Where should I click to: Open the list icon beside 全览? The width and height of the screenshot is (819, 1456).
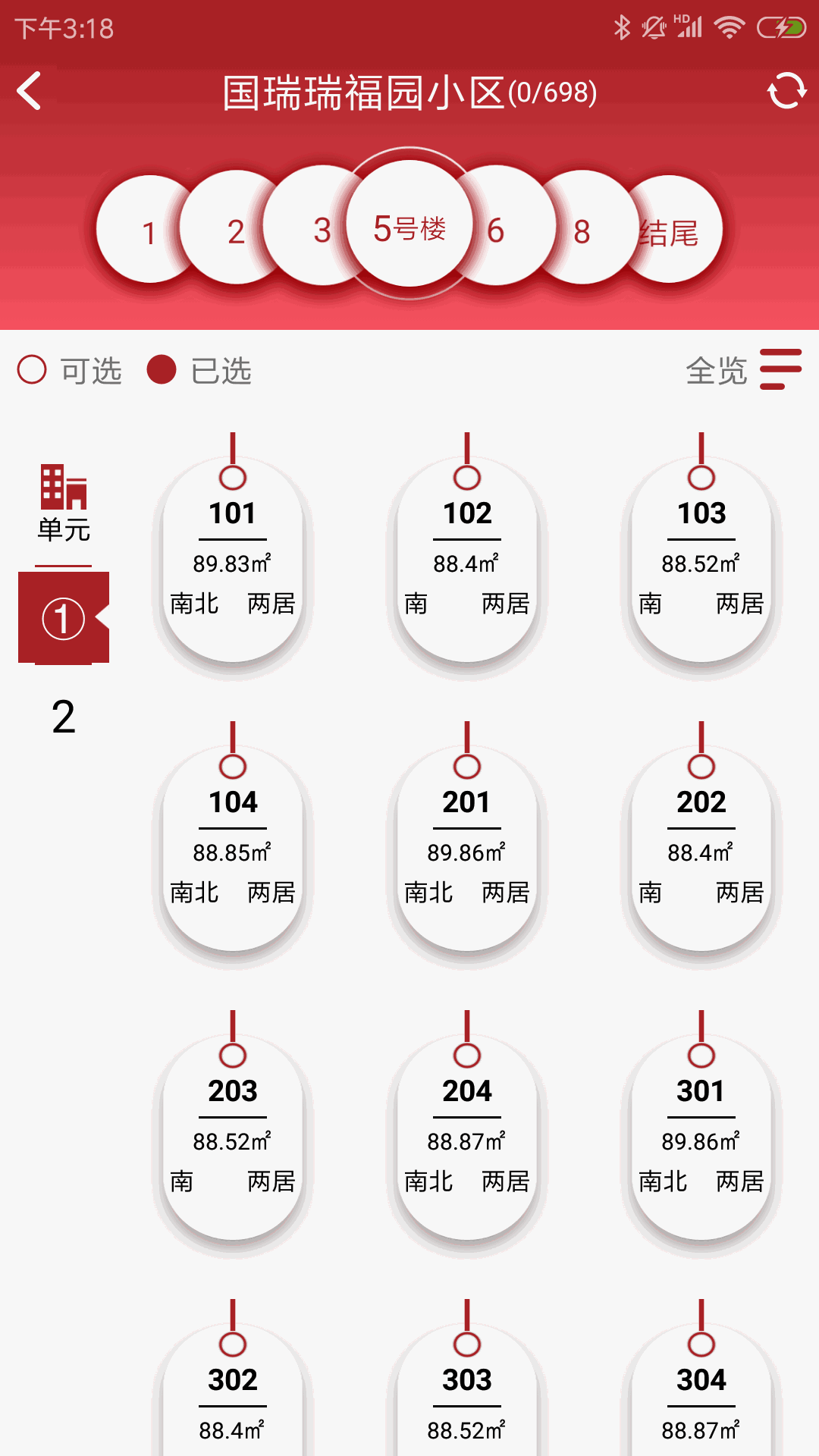(x=781, y=371)
